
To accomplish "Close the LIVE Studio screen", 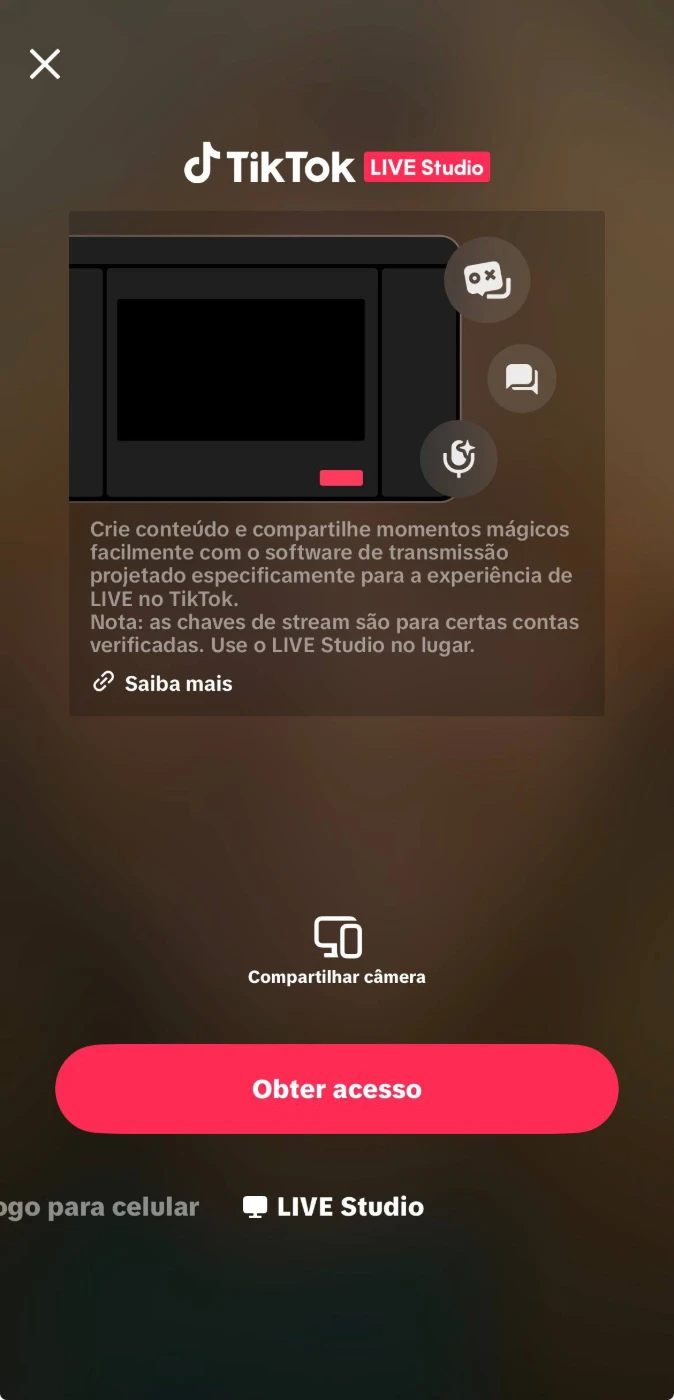I will 45,64.
